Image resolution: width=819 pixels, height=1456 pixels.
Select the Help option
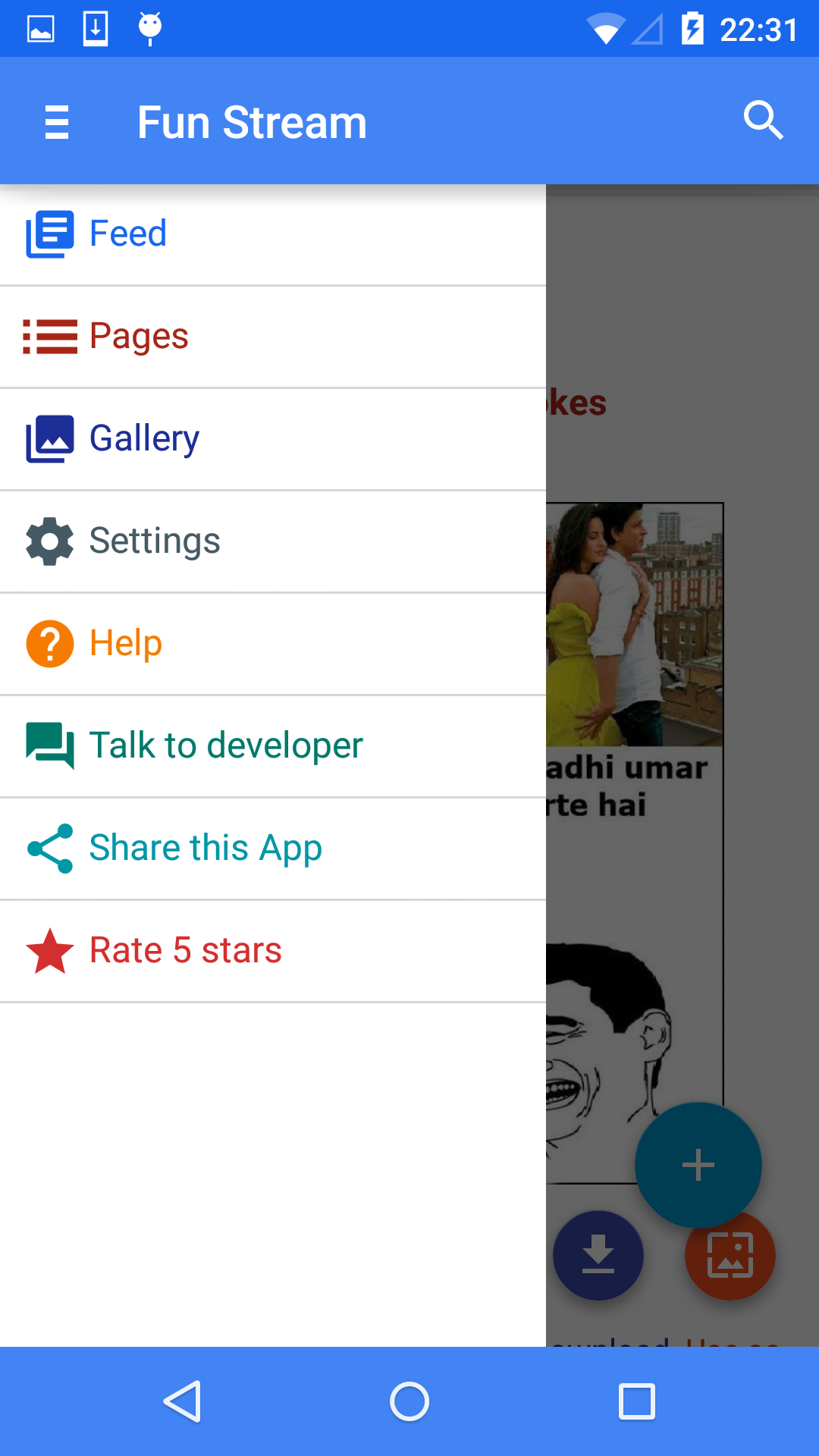126,643
